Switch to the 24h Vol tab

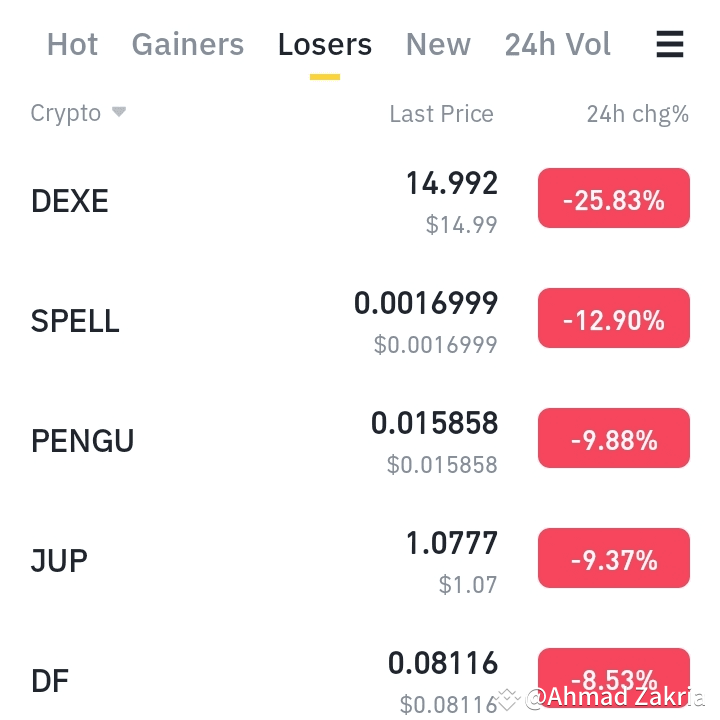pyautogui.click(x=558, y=45)
